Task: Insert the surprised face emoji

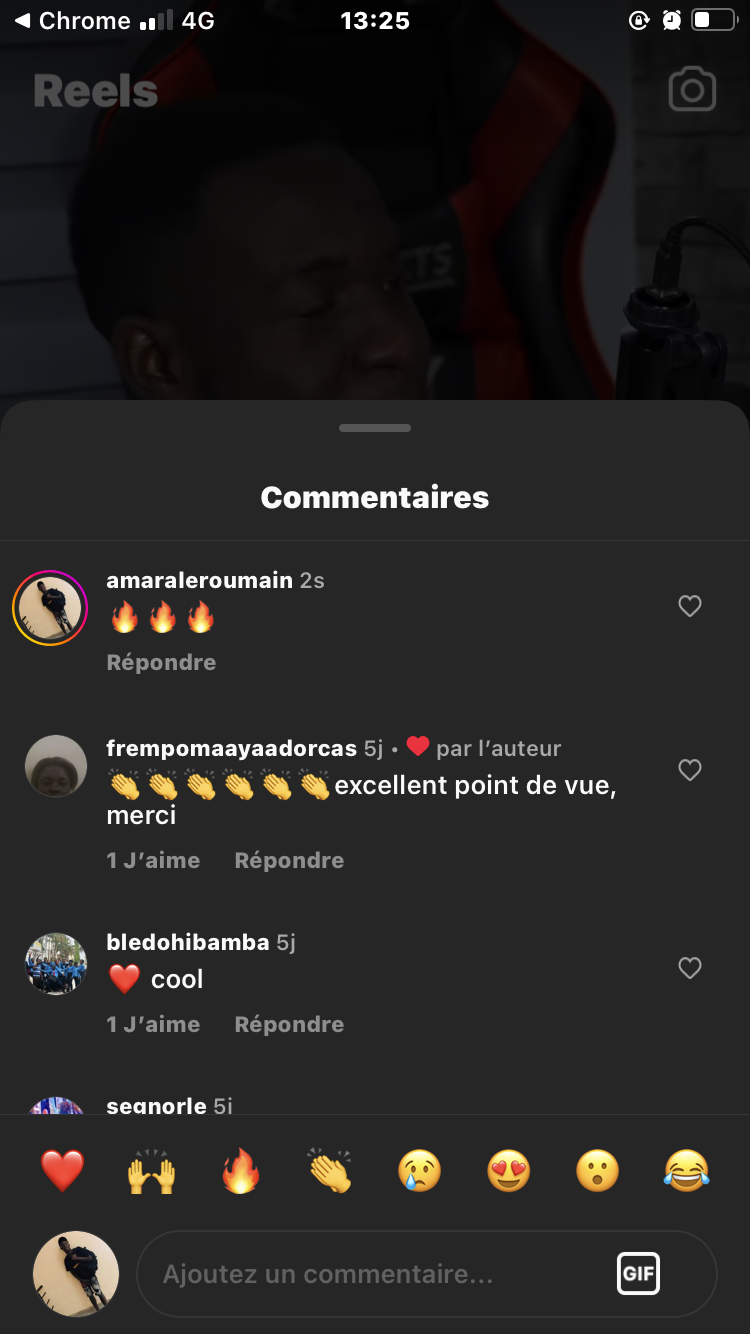Action: pos(598,1170)
